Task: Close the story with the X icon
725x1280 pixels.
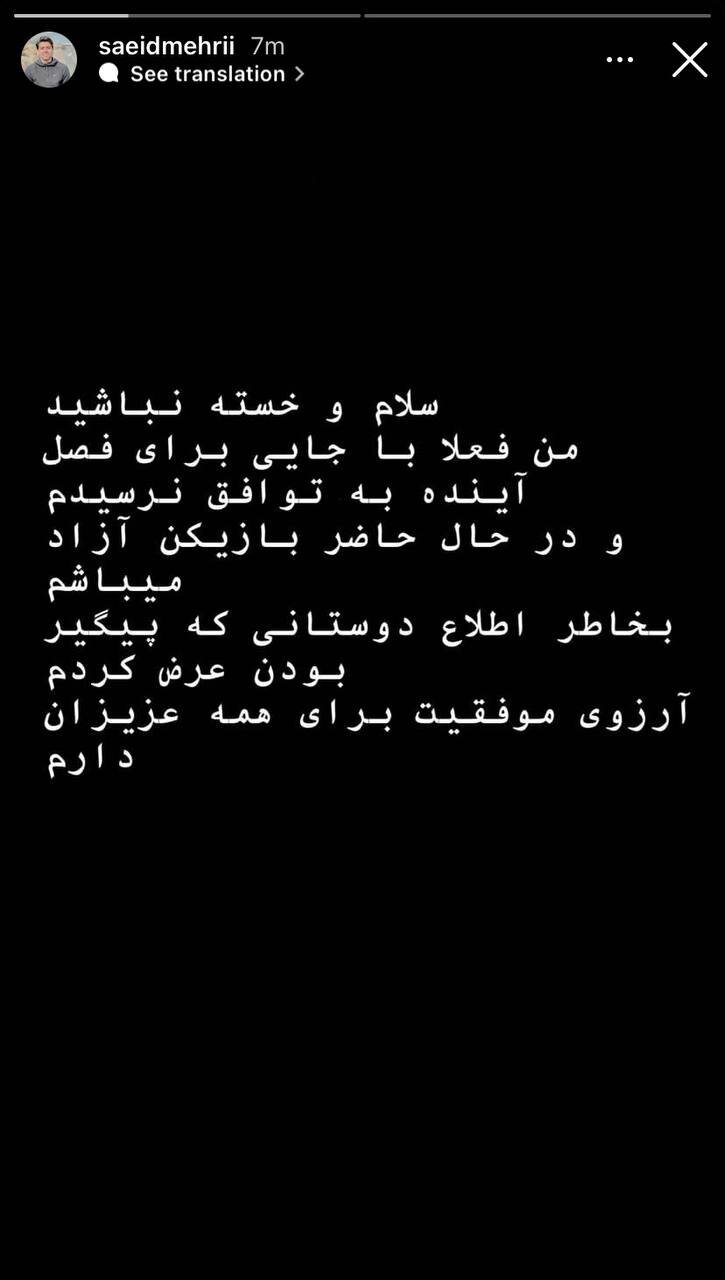Action: pyautogui.click(x=689, y=59)
